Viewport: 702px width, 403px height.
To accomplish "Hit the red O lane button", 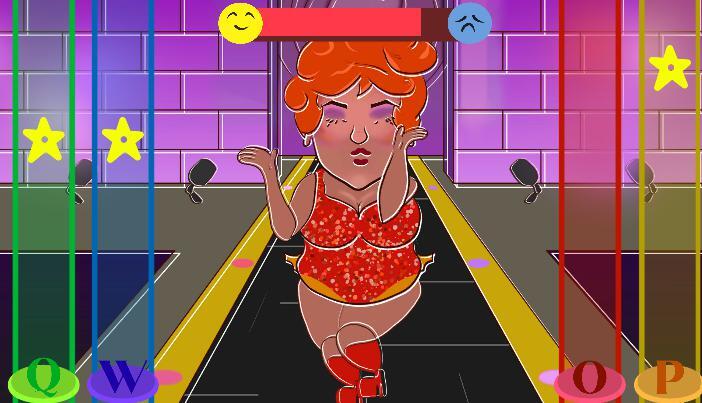I will (x=589, y=381).
